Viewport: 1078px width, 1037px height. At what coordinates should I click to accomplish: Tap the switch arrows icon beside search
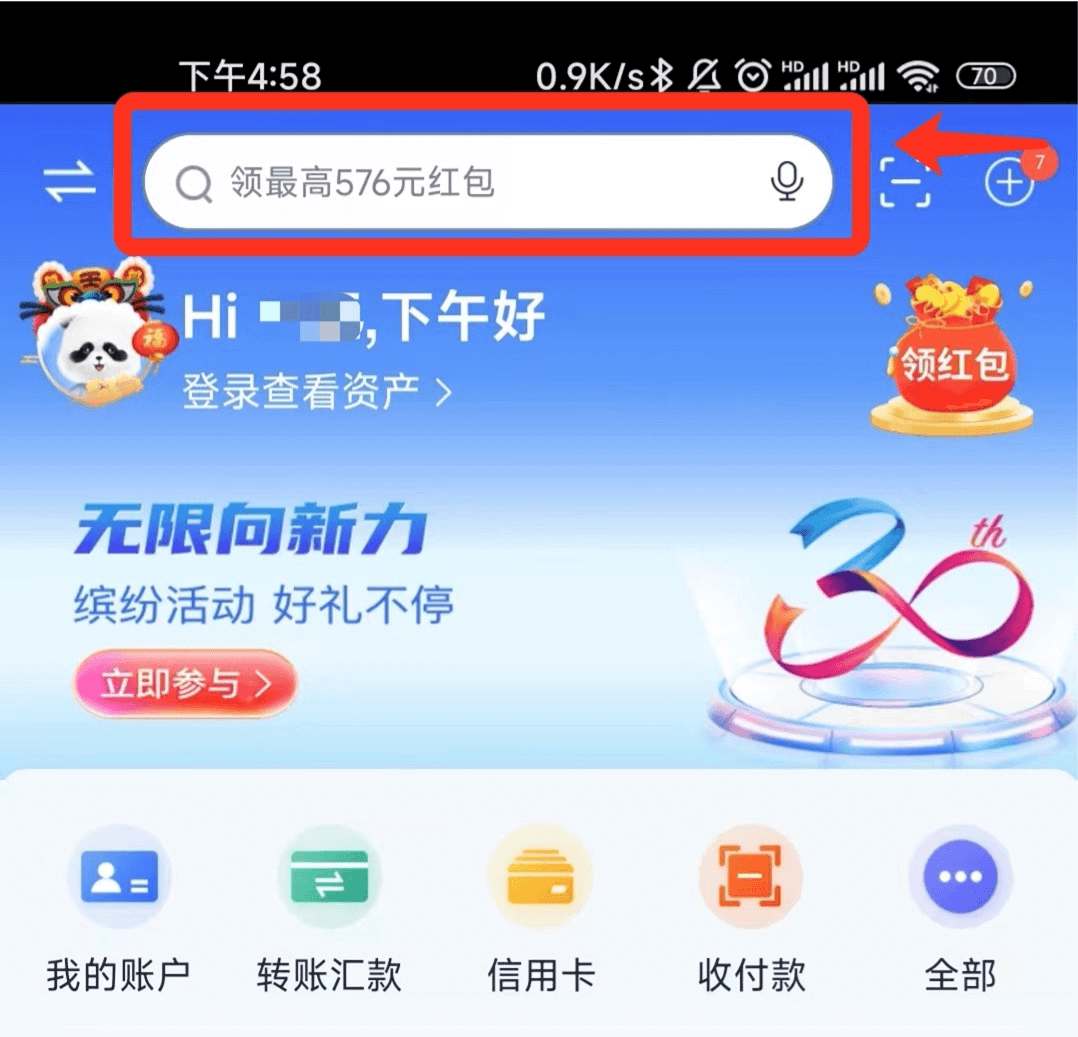(x=69, y=182)
